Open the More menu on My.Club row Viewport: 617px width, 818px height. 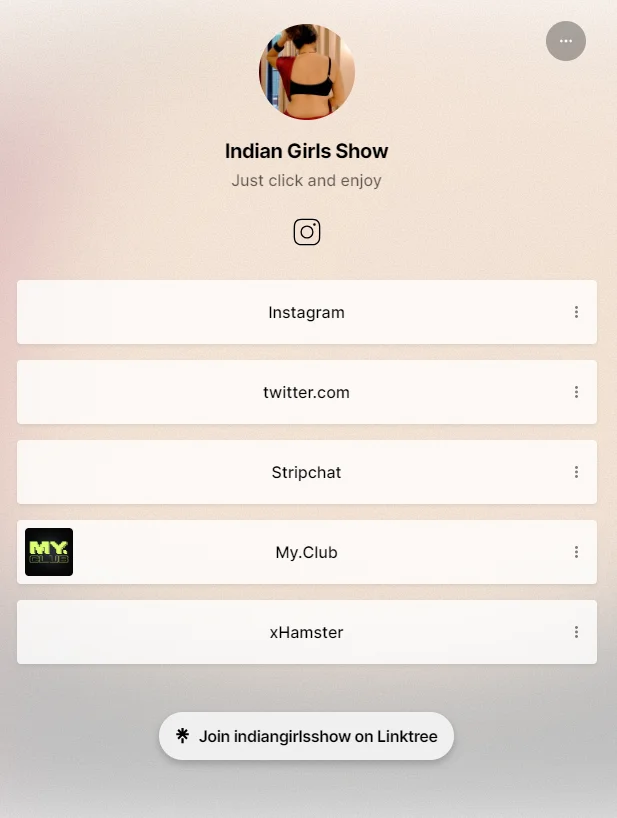576,552
